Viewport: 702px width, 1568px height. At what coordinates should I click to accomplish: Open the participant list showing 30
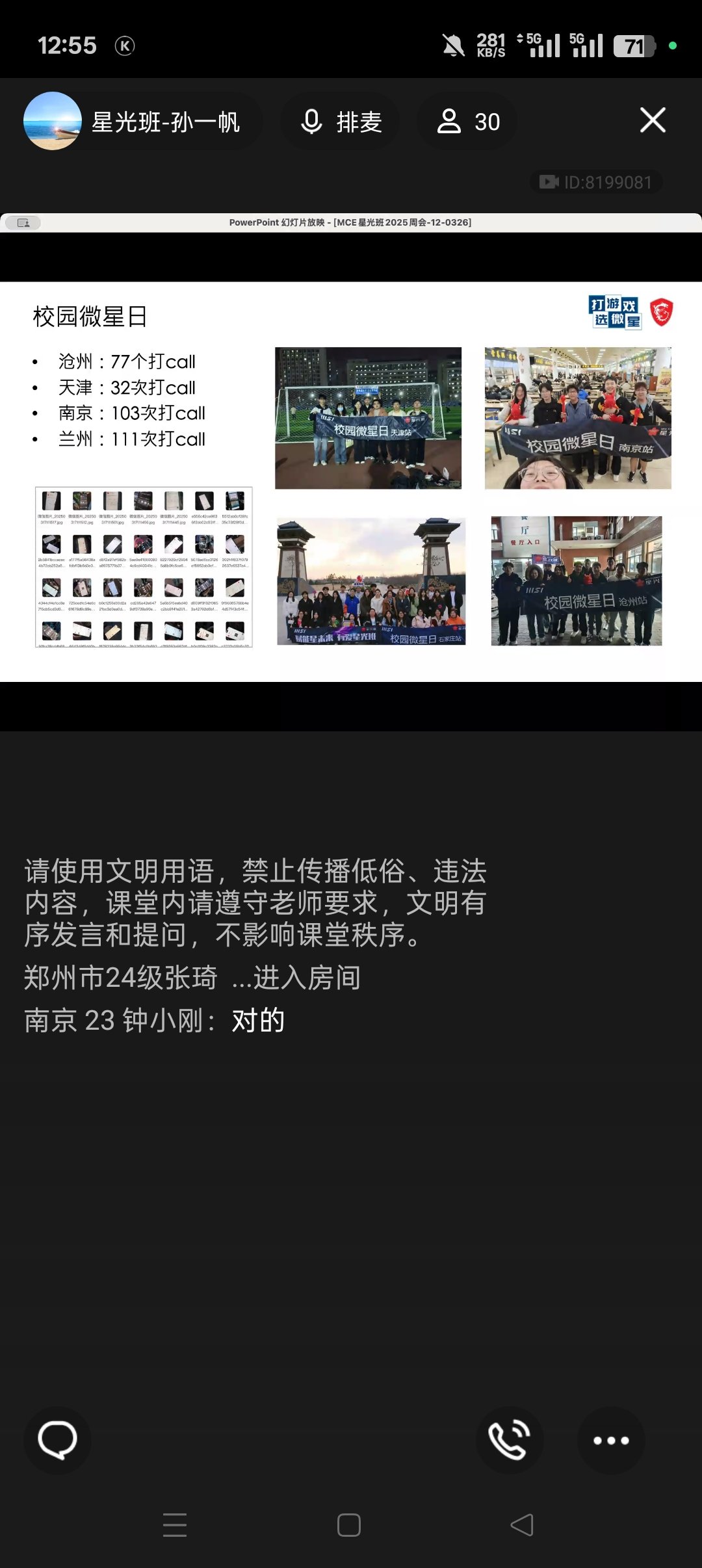pyautogui.click(x=468, y=122)
